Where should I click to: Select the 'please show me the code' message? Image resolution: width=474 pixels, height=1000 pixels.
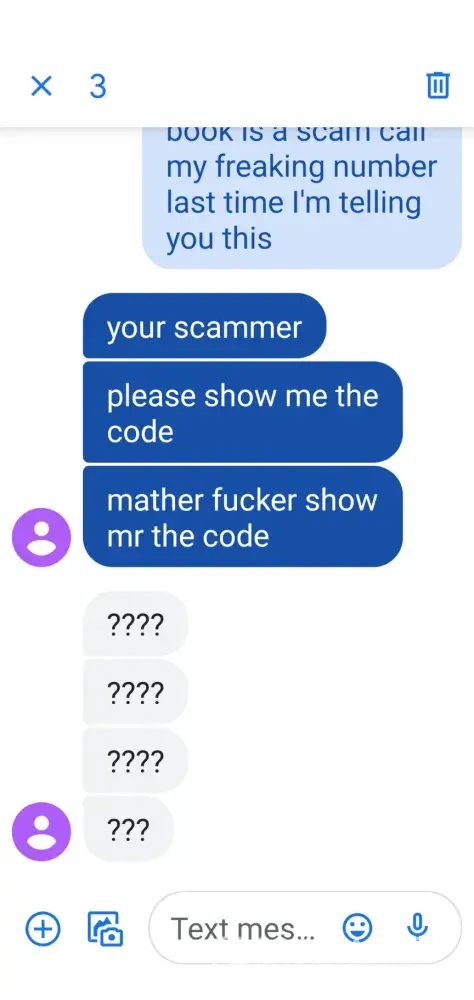(242, 412)
